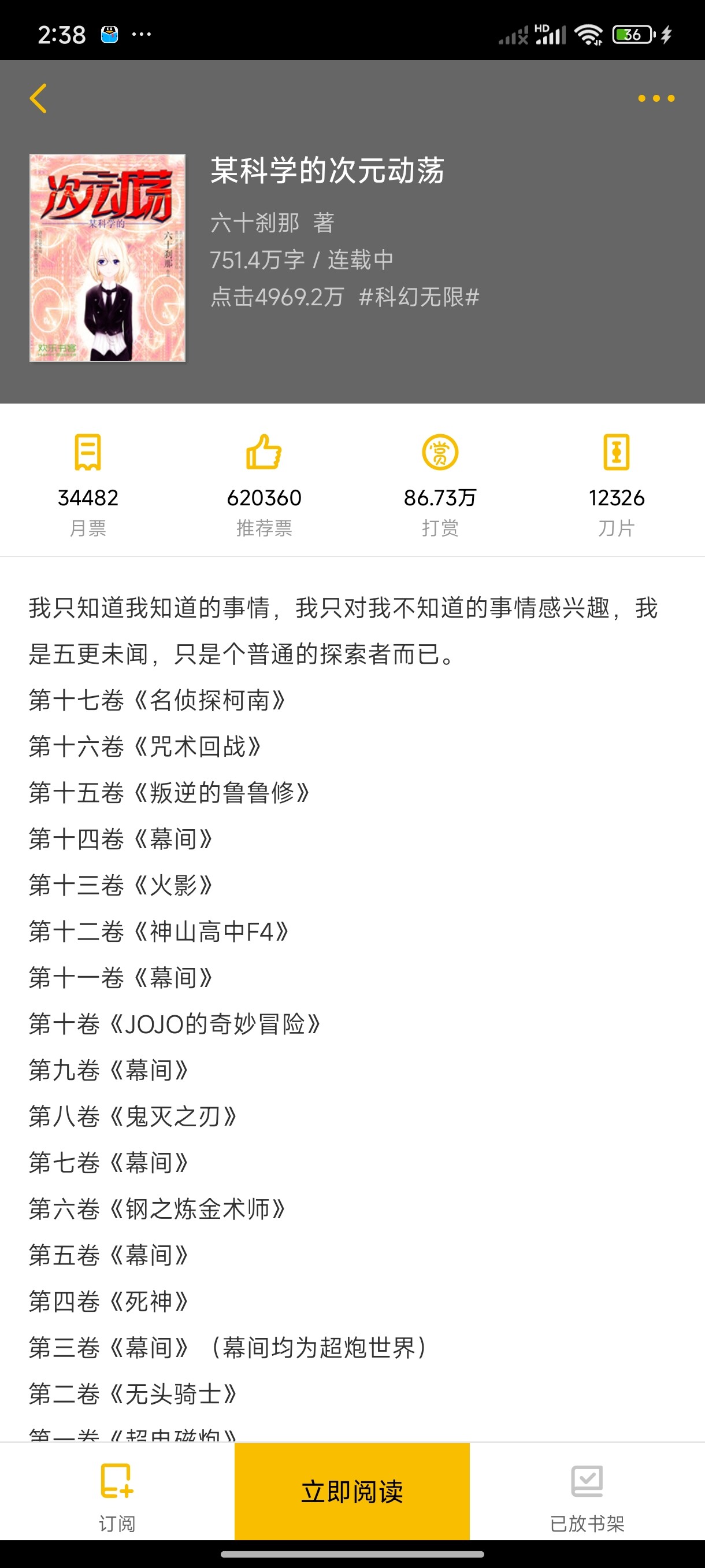705x1568 pixels.
Task: Open author 六十刹那's page
Action: [x=254, y=222]
